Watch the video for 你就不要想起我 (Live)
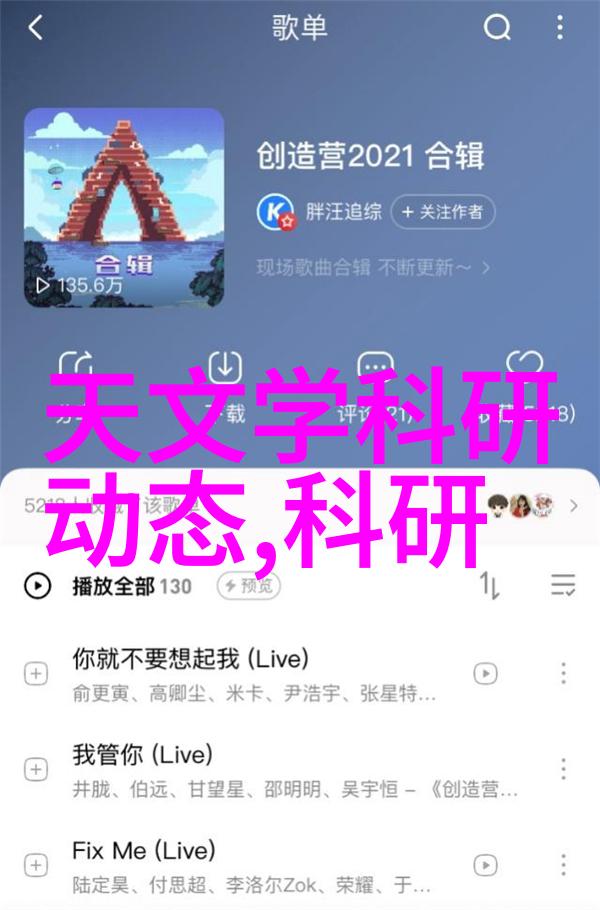 487,673
